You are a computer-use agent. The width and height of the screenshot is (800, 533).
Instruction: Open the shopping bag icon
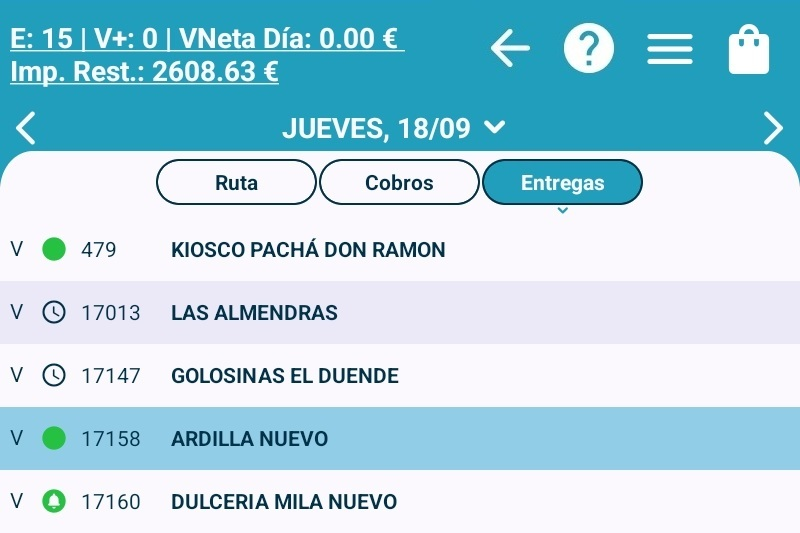(749, 50)
